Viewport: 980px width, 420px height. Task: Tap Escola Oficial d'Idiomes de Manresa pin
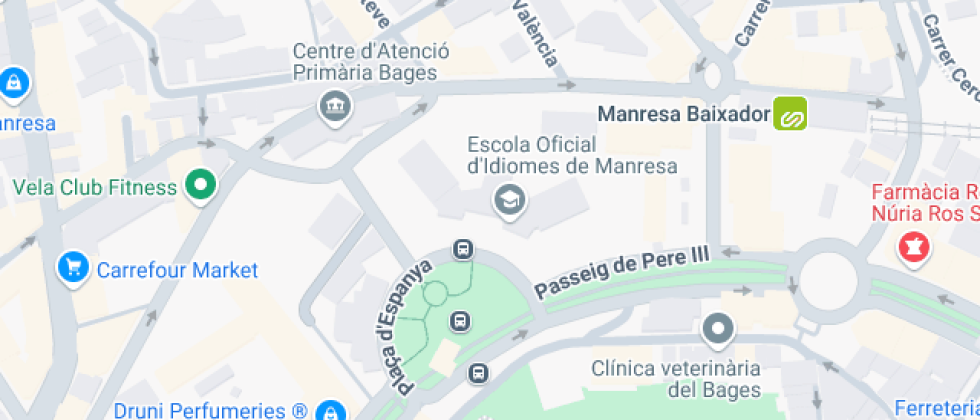point(510,200)
